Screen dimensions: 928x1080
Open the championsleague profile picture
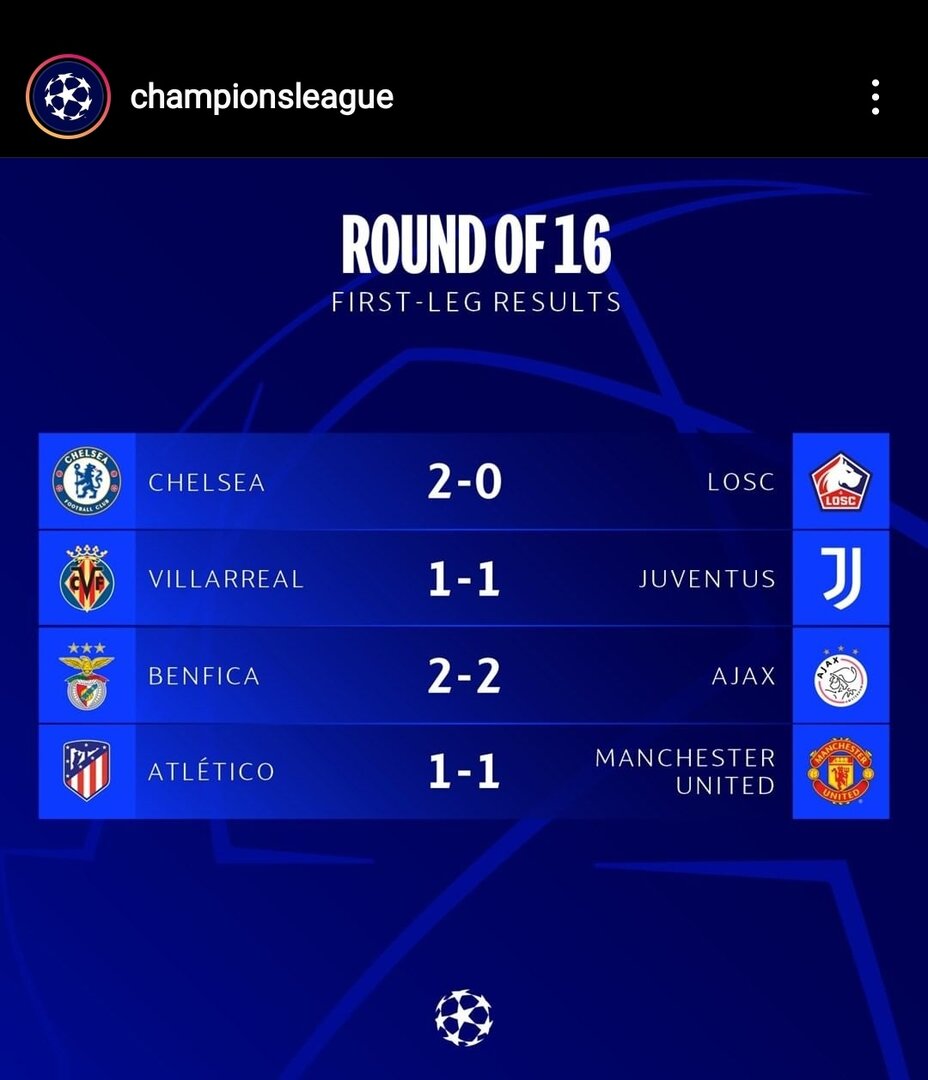point(67,97)
